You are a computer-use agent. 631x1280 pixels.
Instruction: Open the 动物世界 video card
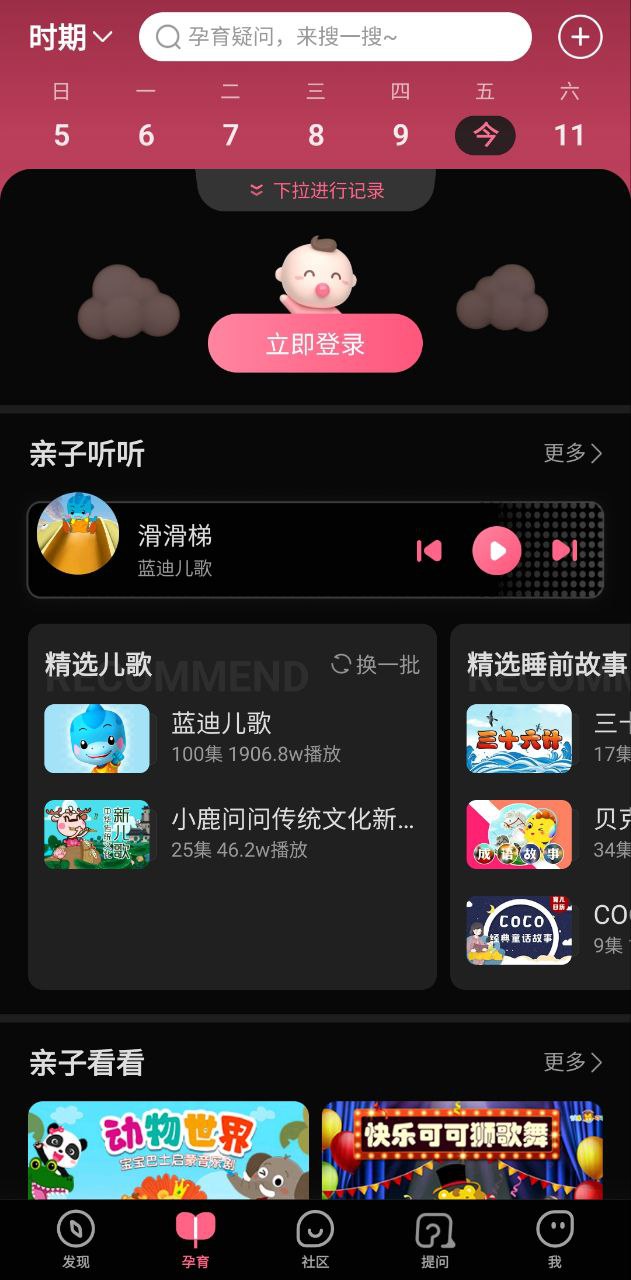tap(168, 1150)
